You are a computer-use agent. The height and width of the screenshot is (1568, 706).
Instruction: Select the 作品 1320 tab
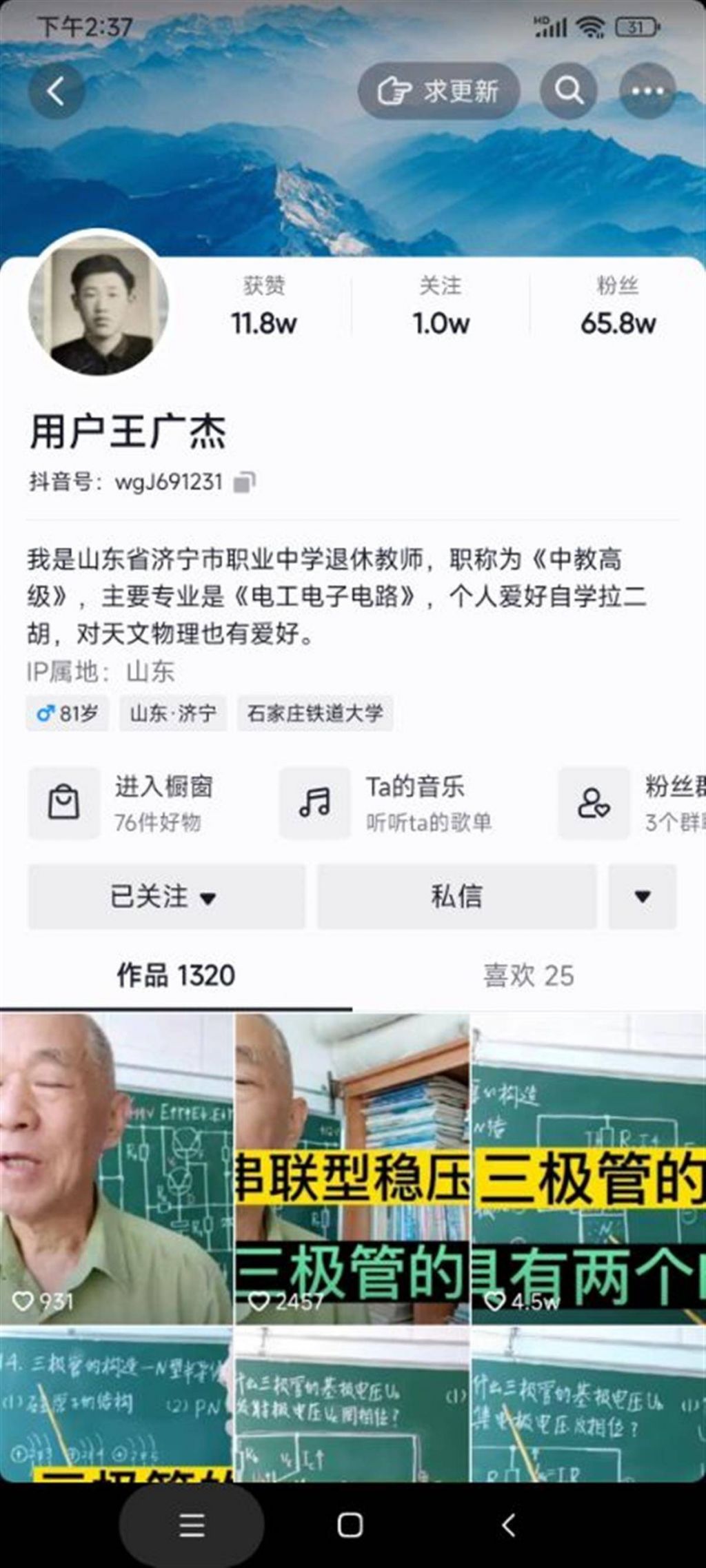tap(176, 976)
